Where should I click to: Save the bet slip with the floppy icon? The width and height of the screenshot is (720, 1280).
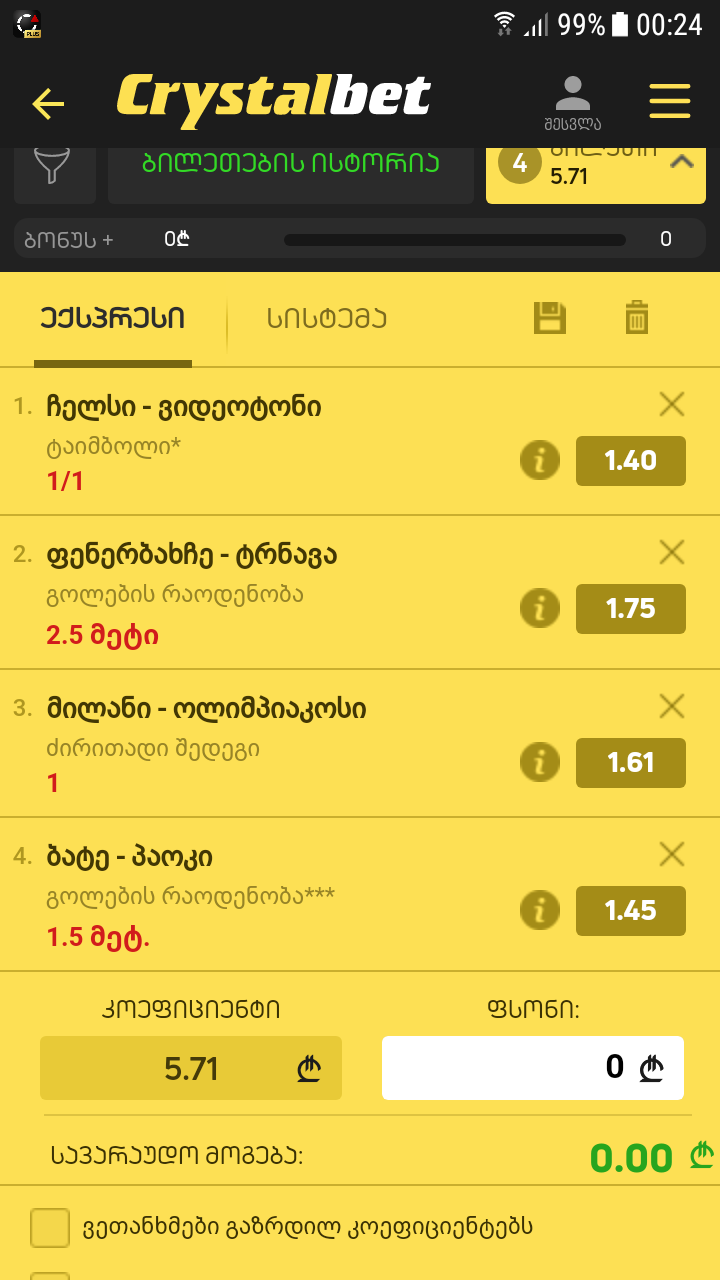point(549,318)
